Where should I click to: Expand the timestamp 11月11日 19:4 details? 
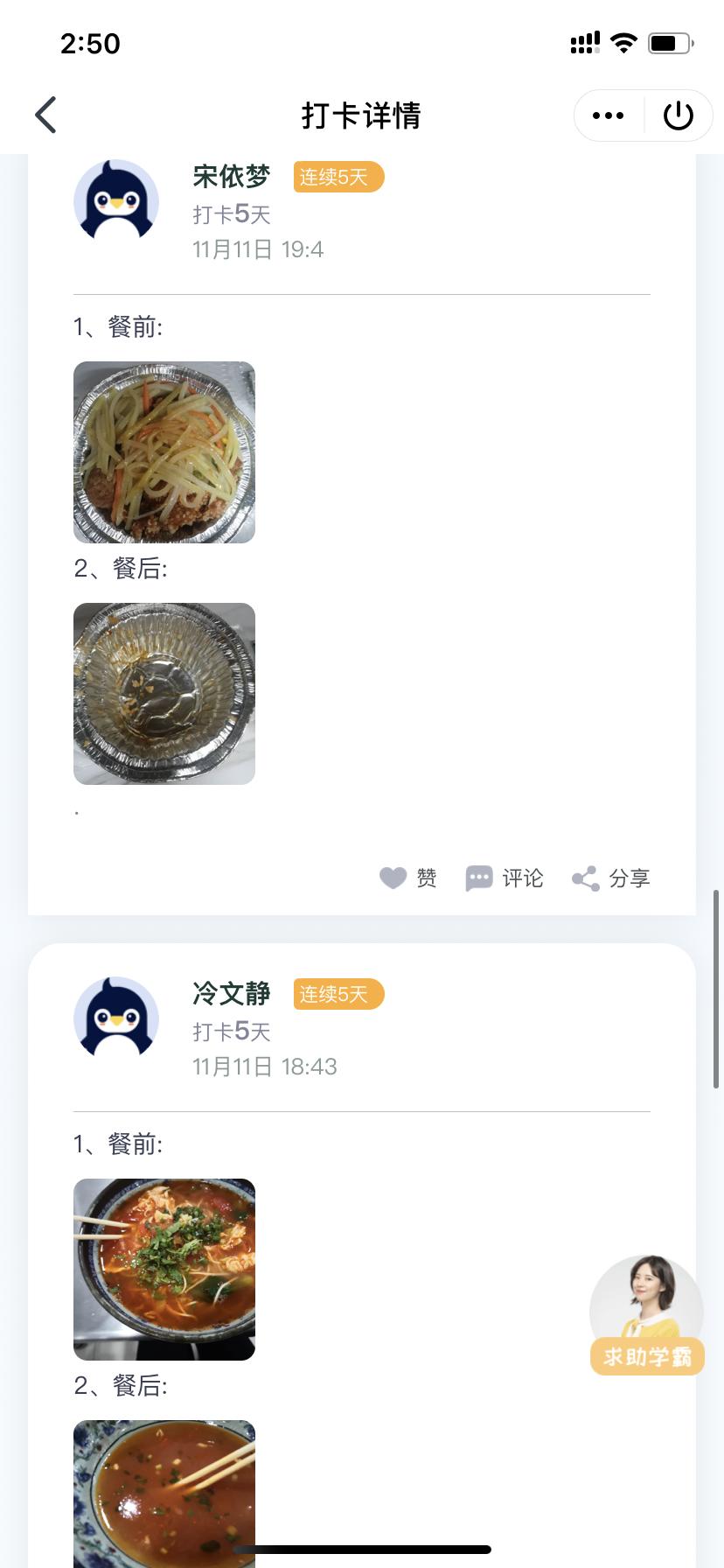258,248
